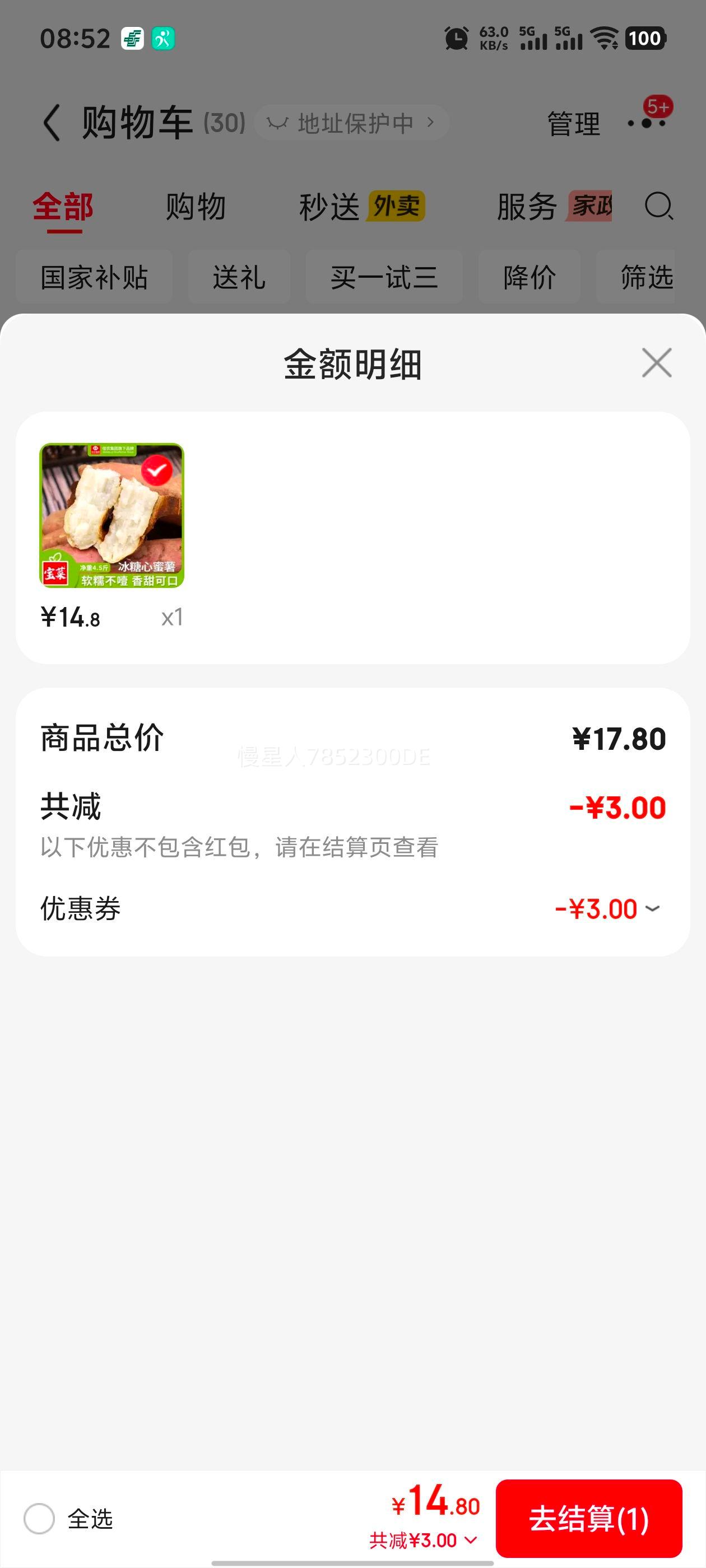The height and width of the screenshot is (1568, 706).
Task: Tap the Wi-Fi indicator in status bar
Action: click(x=605, y=38)
